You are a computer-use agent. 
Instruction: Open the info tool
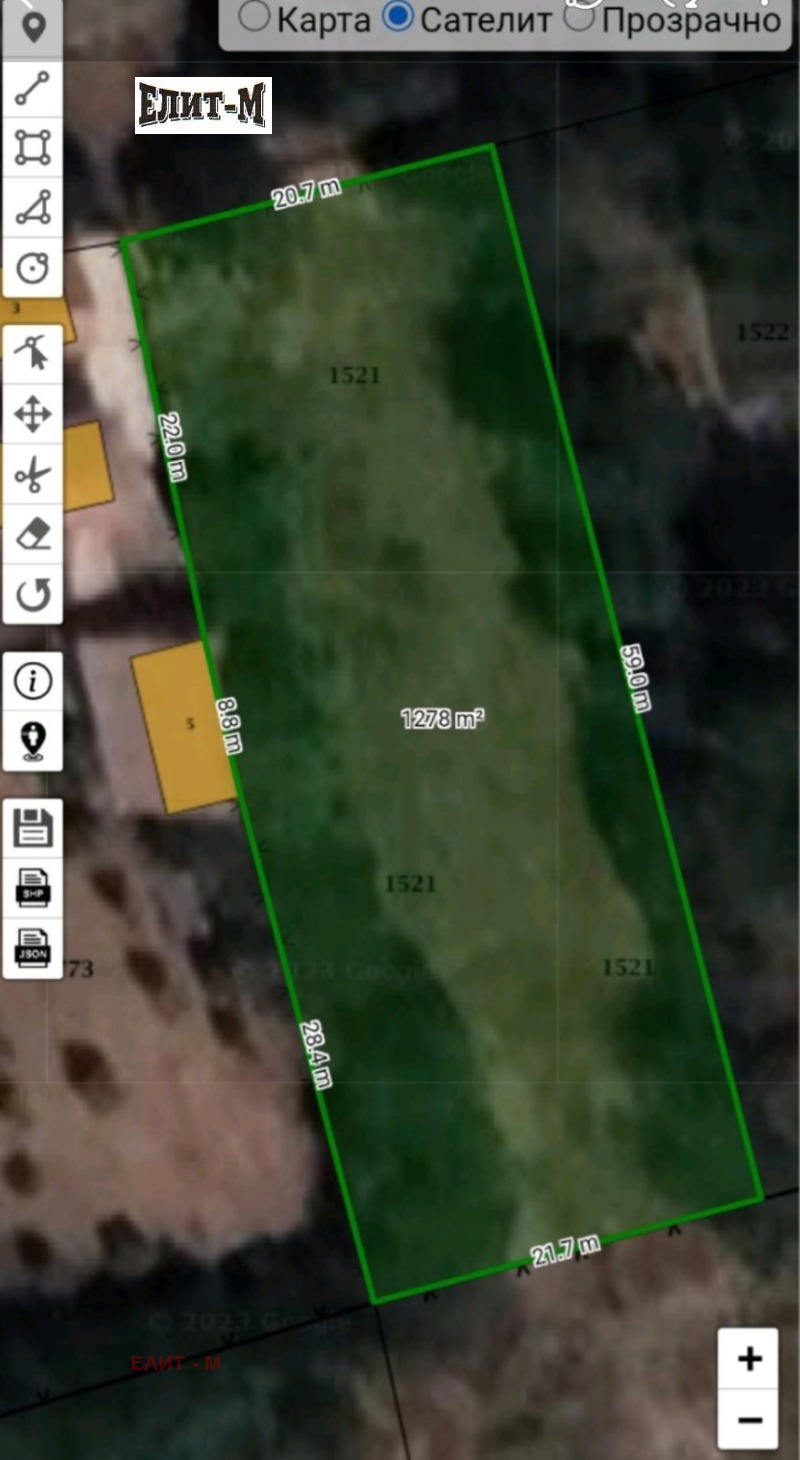[33, 681]
